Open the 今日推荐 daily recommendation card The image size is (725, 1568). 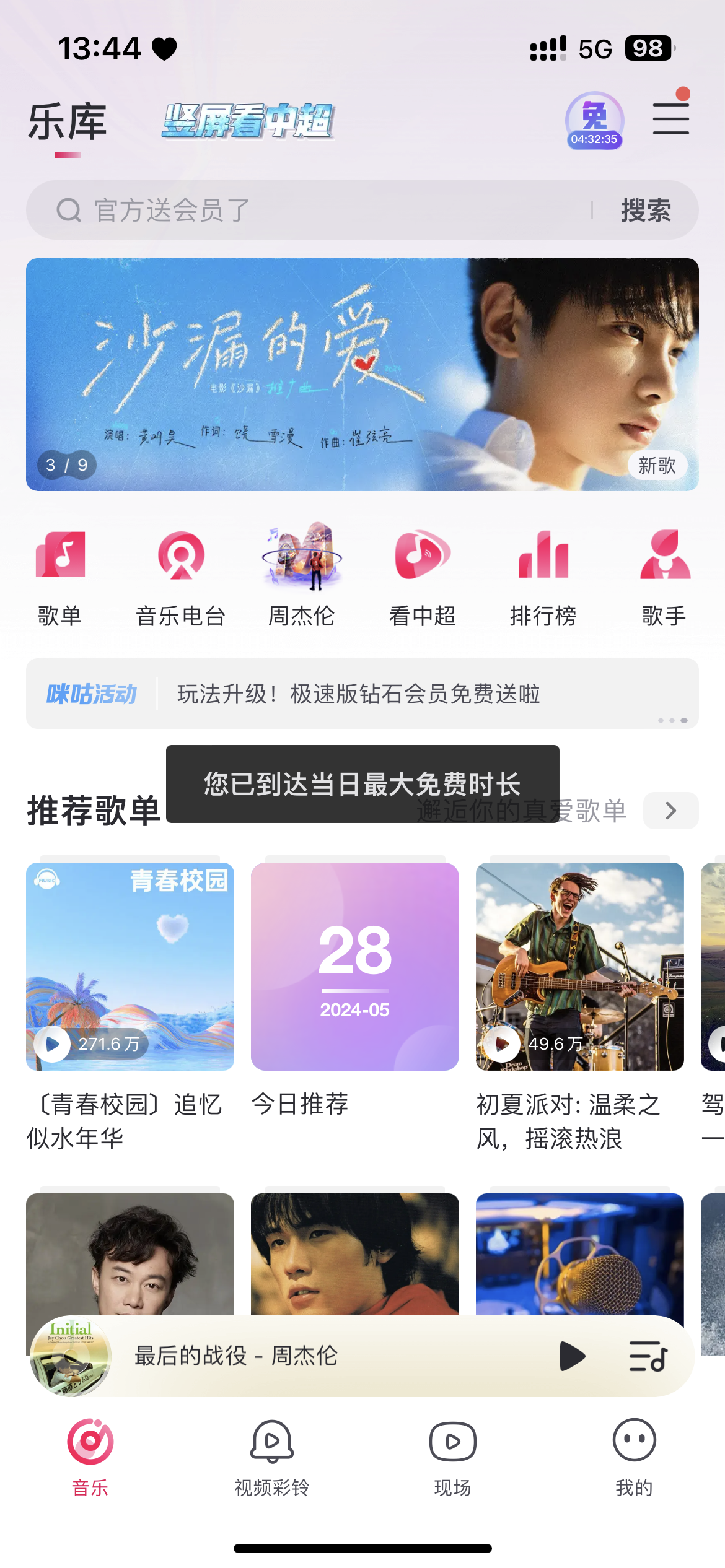(354, 966)
